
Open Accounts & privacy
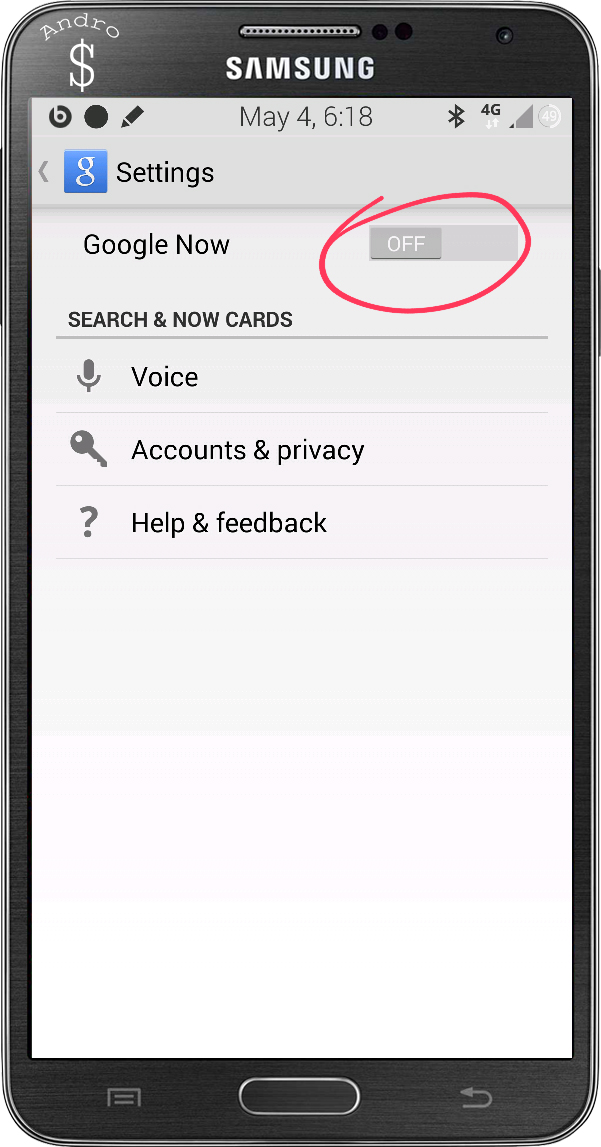(300, 450)
